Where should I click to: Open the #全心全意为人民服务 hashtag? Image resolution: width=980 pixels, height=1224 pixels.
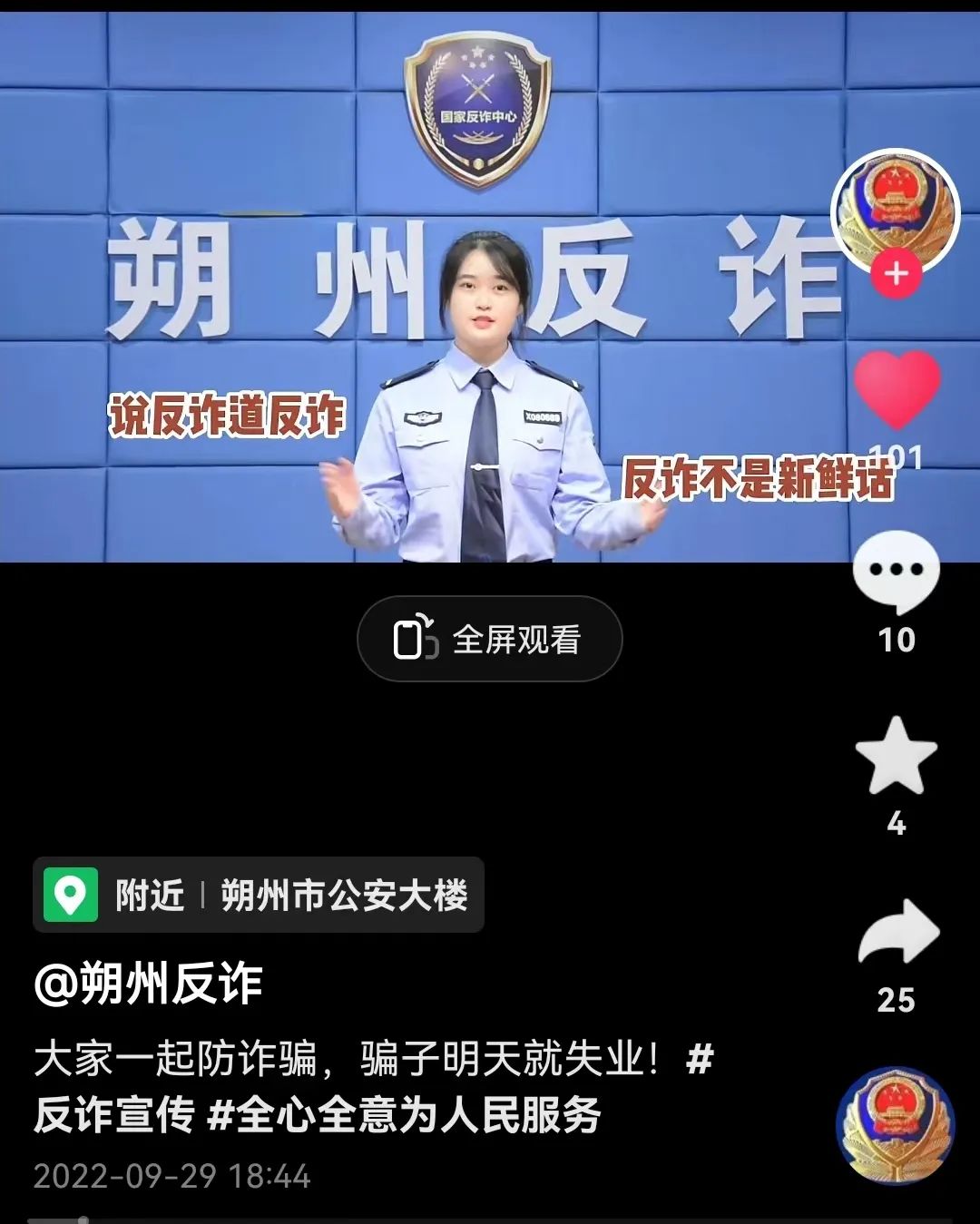click(x=405, y=1115)
